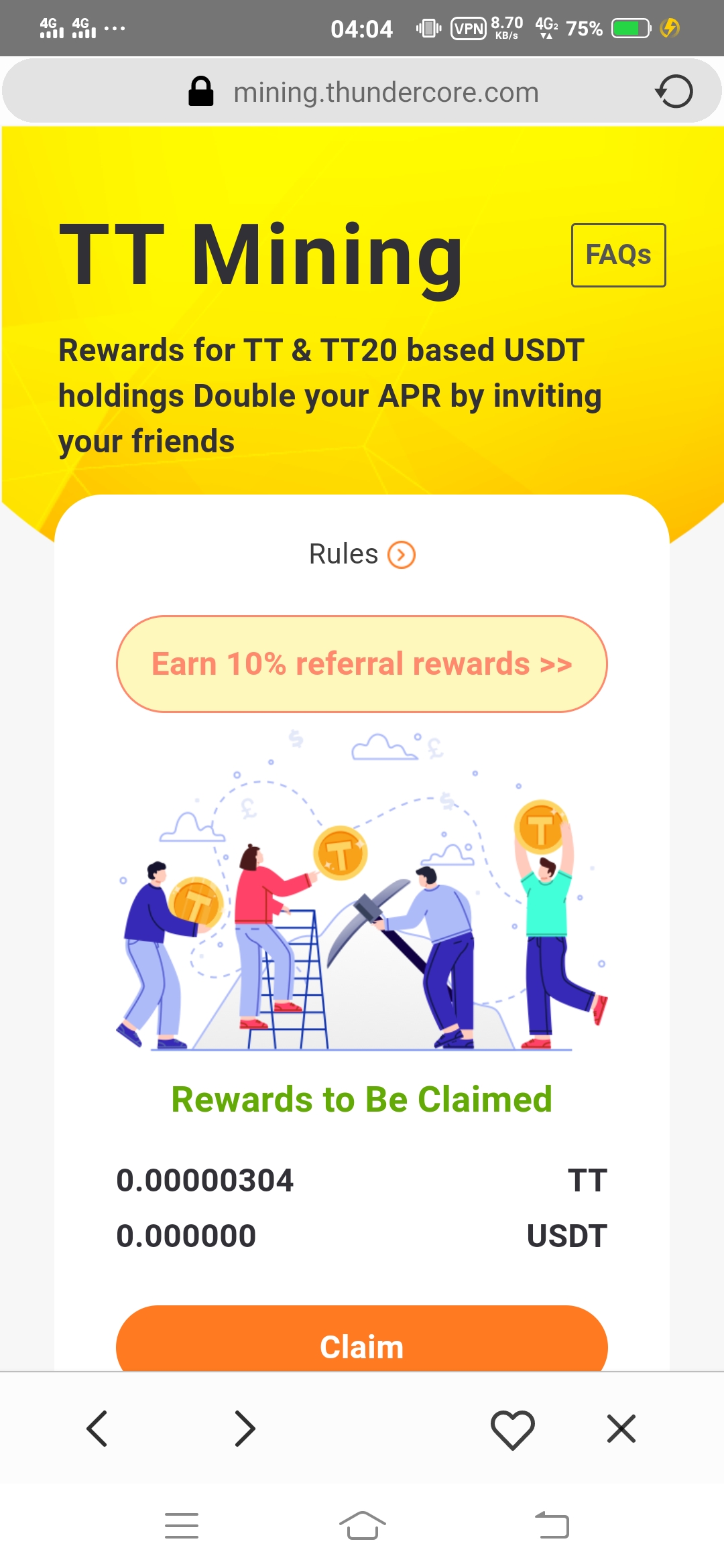Tap the mining.thundercore.com address bar
The height and width of the screenshot is (1568, 724).
pos(385,92)
